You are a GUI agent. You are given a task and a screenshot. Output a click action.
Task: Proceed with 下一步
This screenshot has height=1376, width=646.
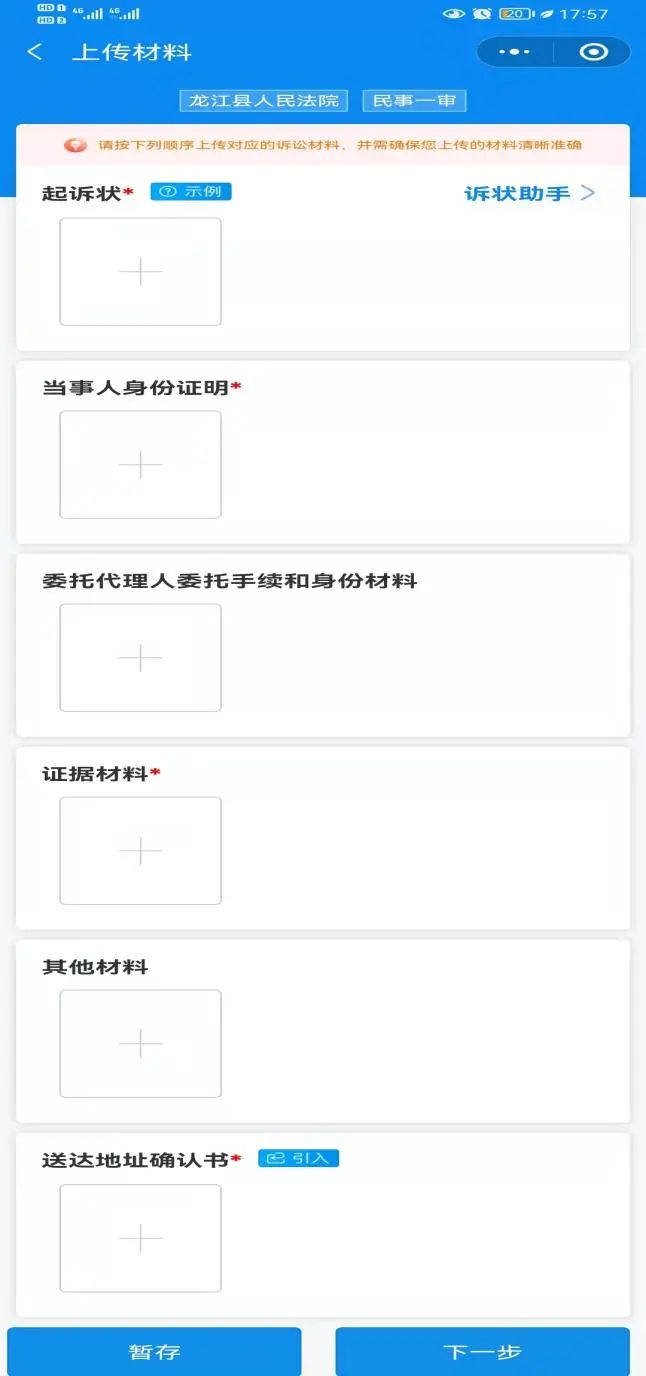click(482, 1352)
